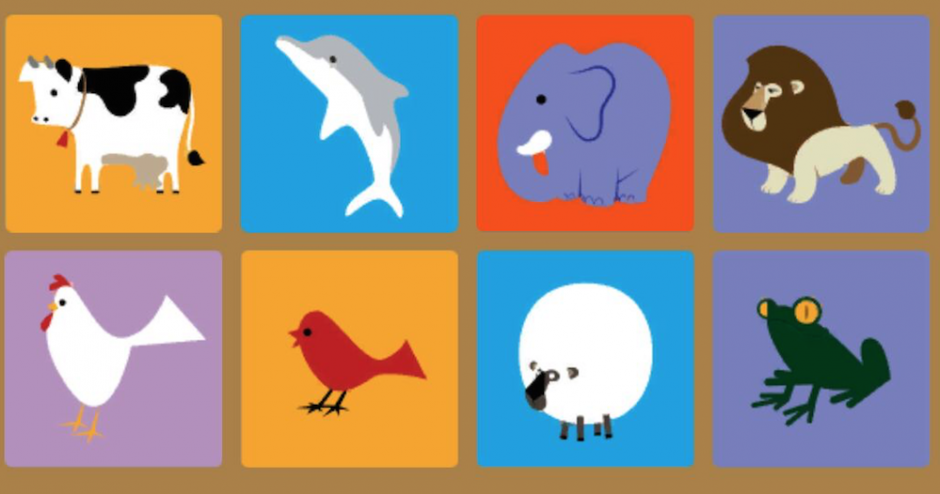Choose the lion tile
Screen dimensions: 940x494
tap(821, 123)
